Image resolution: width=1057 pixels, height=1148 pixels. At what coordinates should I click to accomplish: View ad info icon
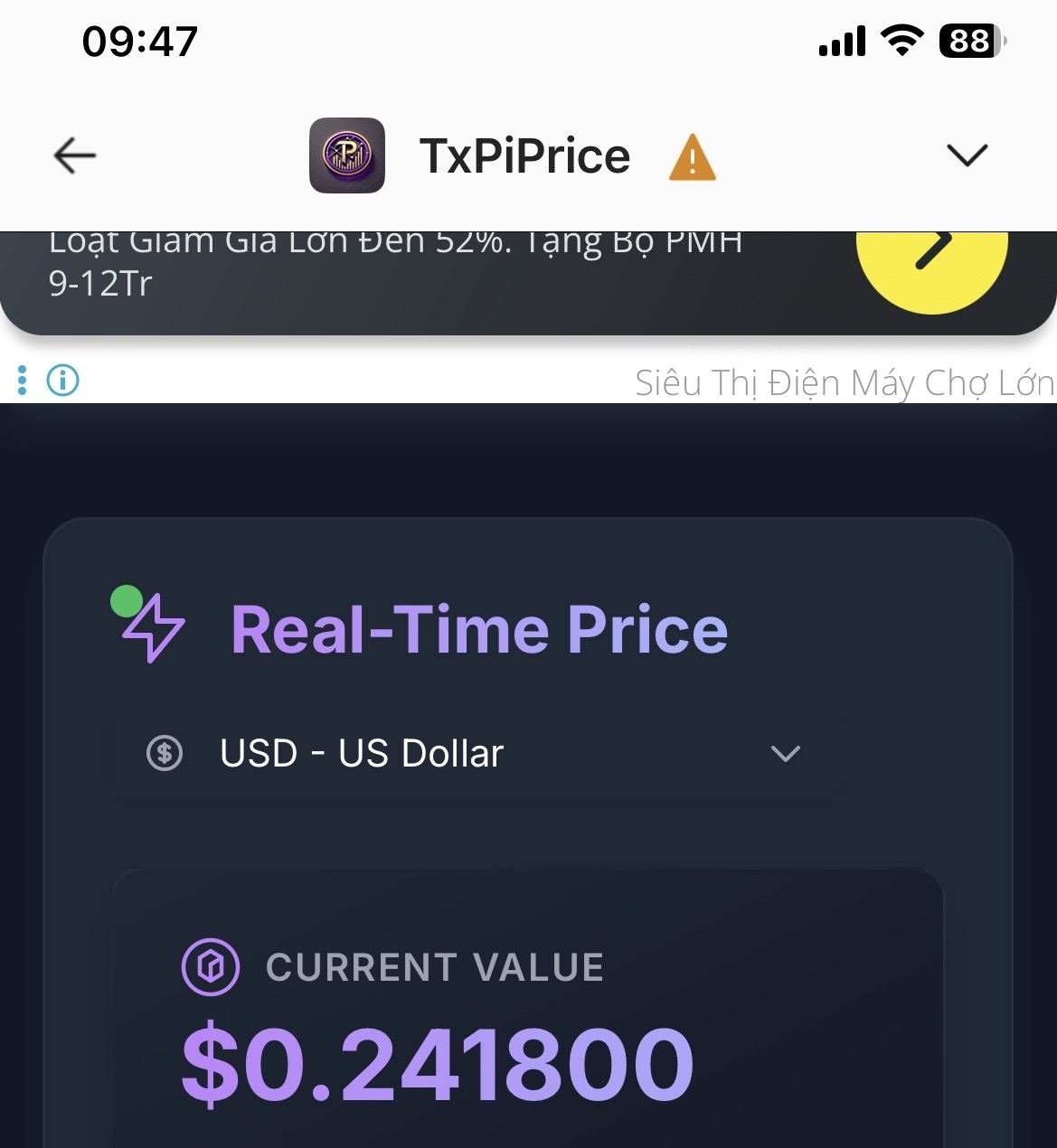(63, 381)
